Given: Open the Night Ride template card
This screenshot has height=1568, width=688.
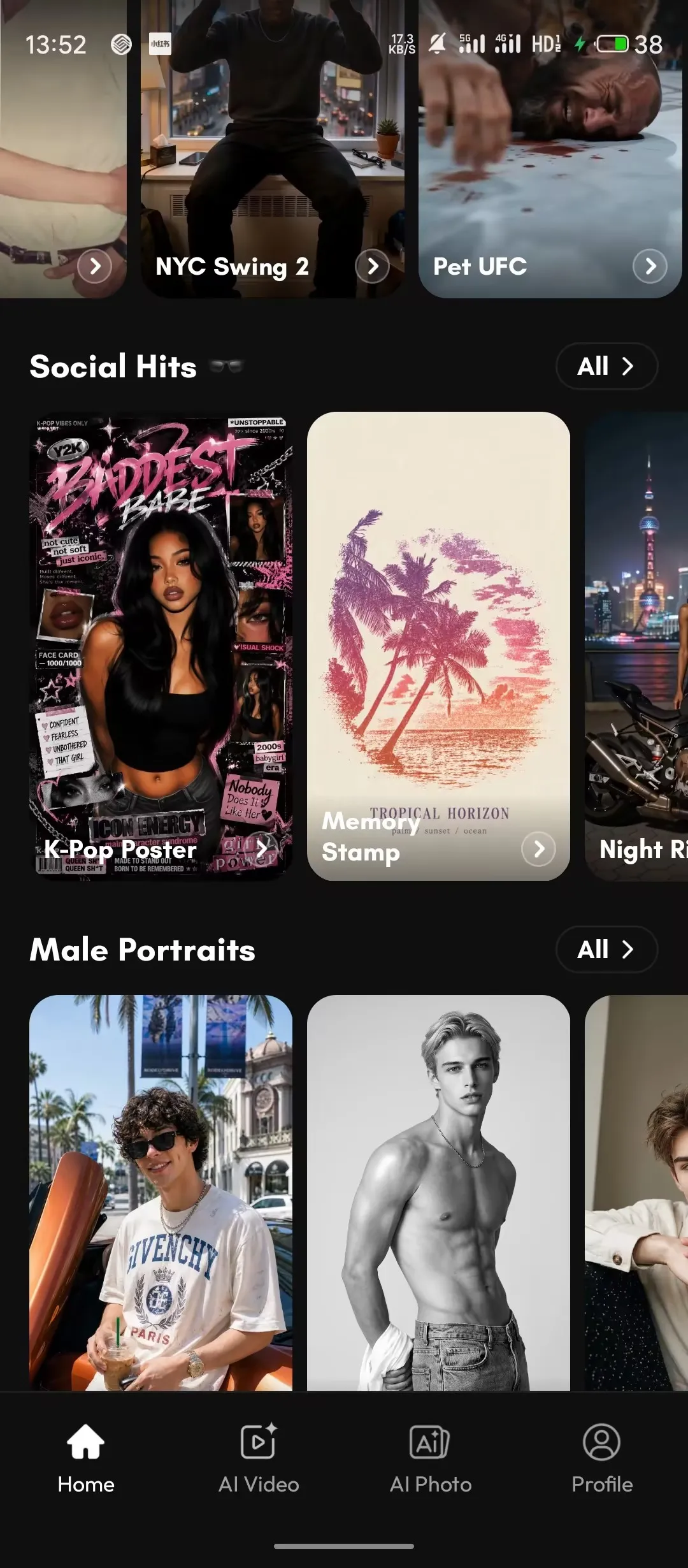Looking at the screenshot, I should click(636, 646).
